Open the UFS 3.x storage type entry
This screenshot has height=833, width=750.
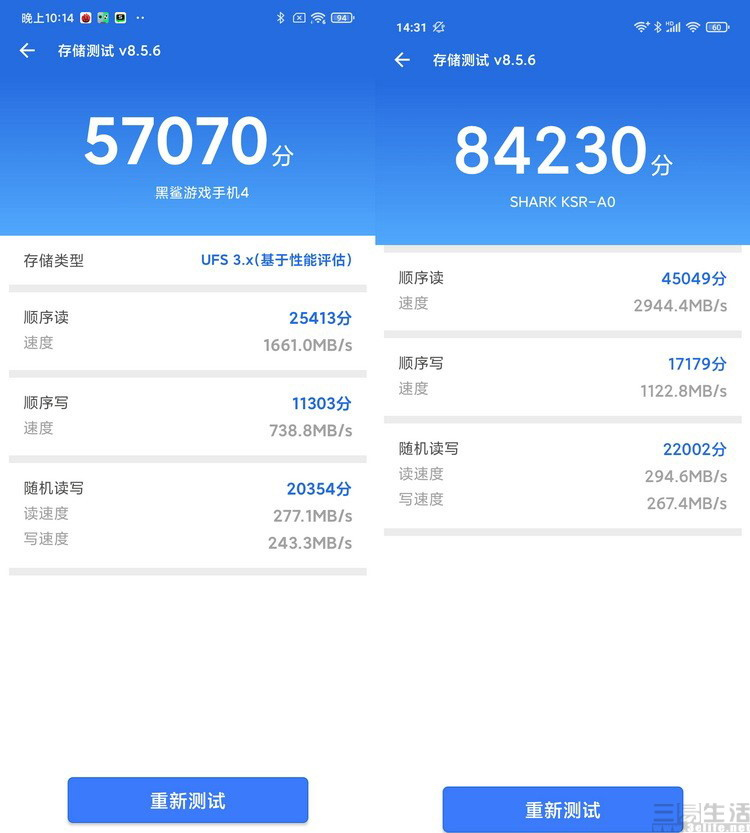pos(187,261)
